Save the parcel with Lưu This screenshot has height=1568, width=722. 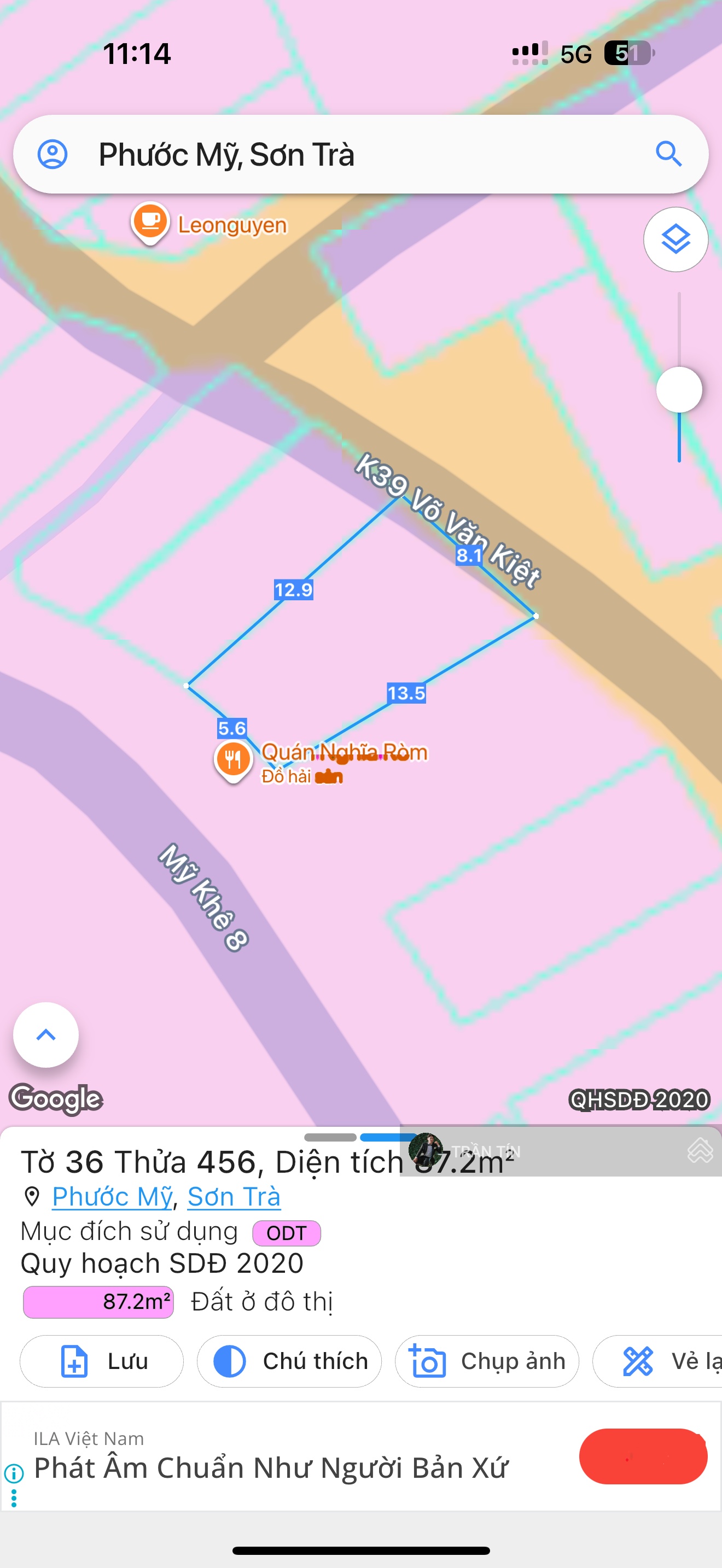click(x=102, y=1361)
